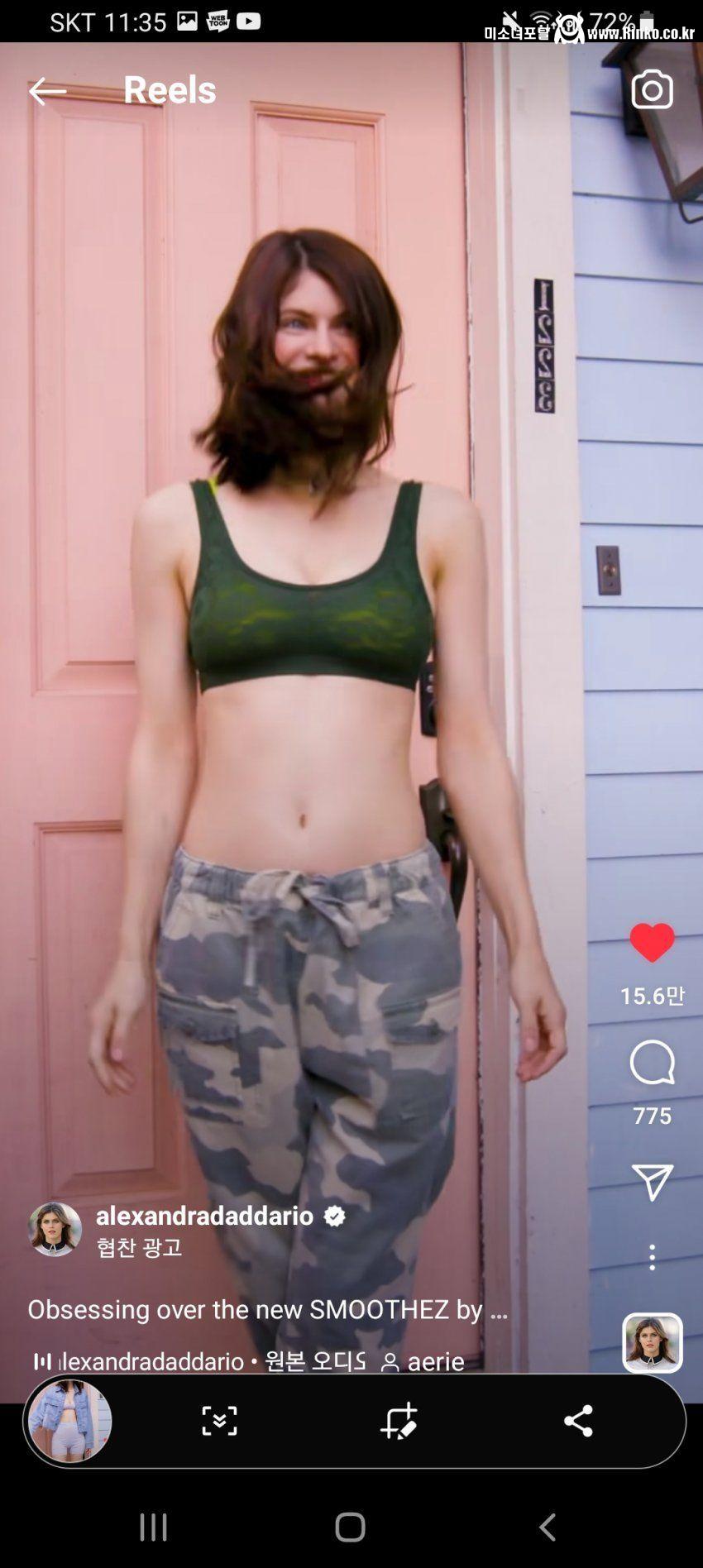
Task: Send this reel via the paper plane icon
Action: coord(652,1183)
